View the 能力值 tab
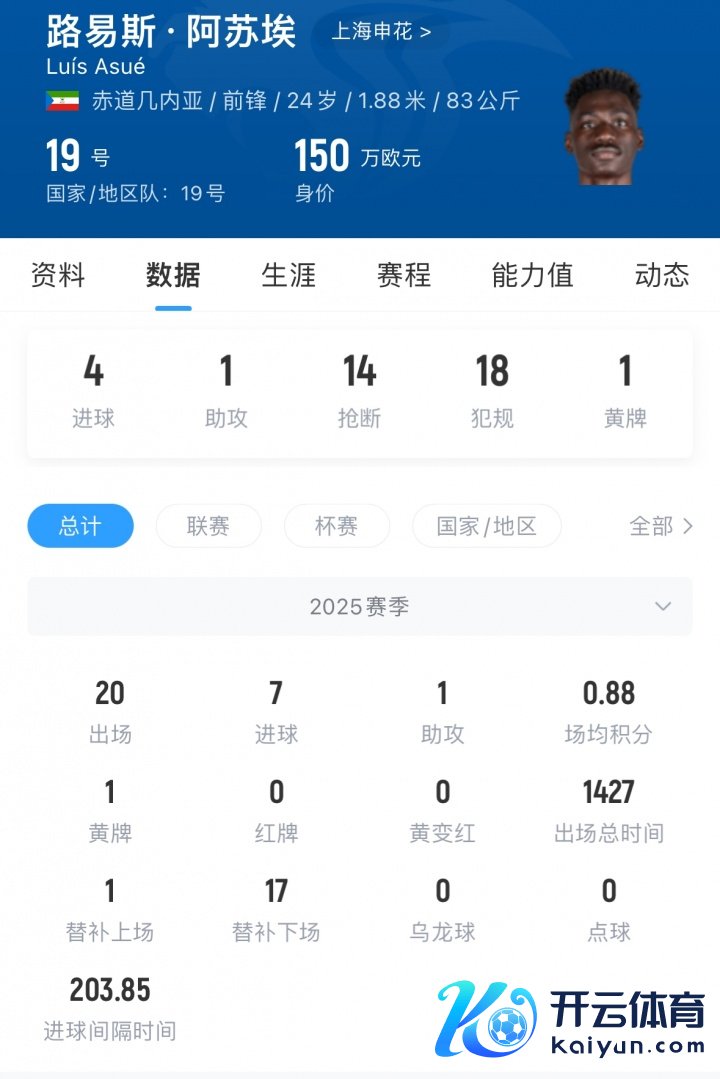Screen dimensions: 720x1079 [x=532, y=275]
